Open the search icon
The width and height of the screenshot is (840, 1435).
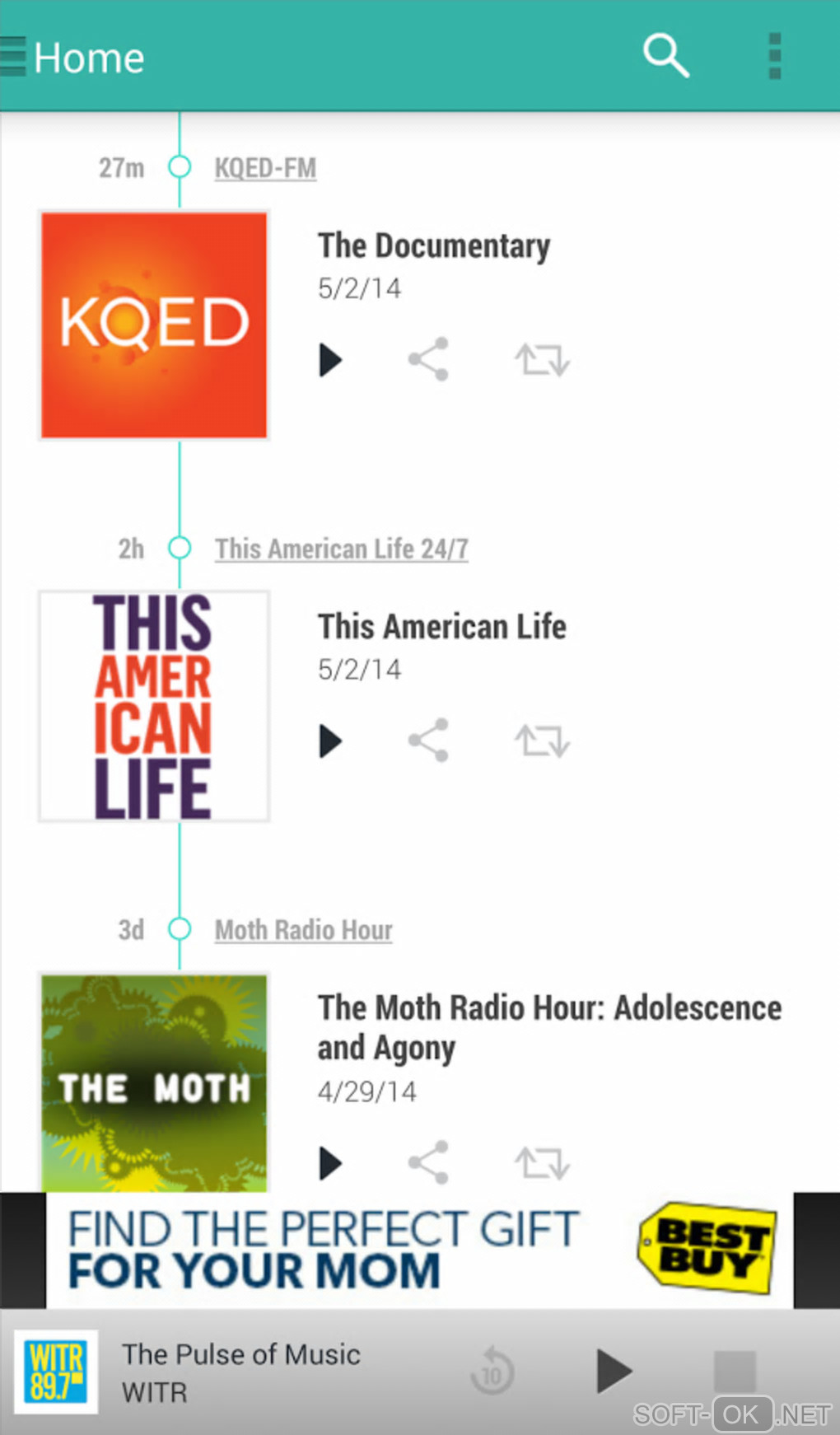[665, 56]
